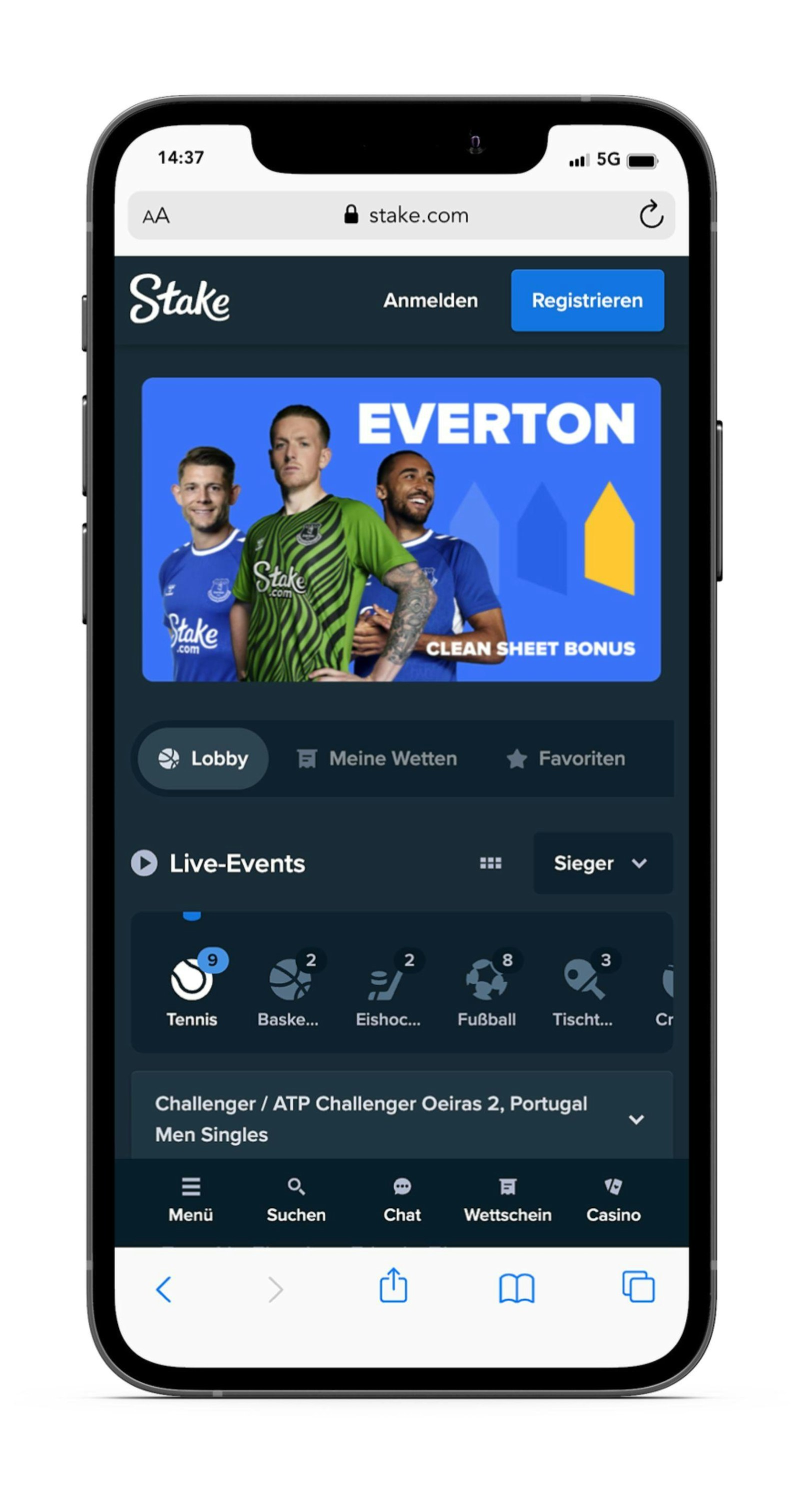Tap the grid view icon beside Live-Events
Viewport: 800px width, 1512px height.
point(490,863)
